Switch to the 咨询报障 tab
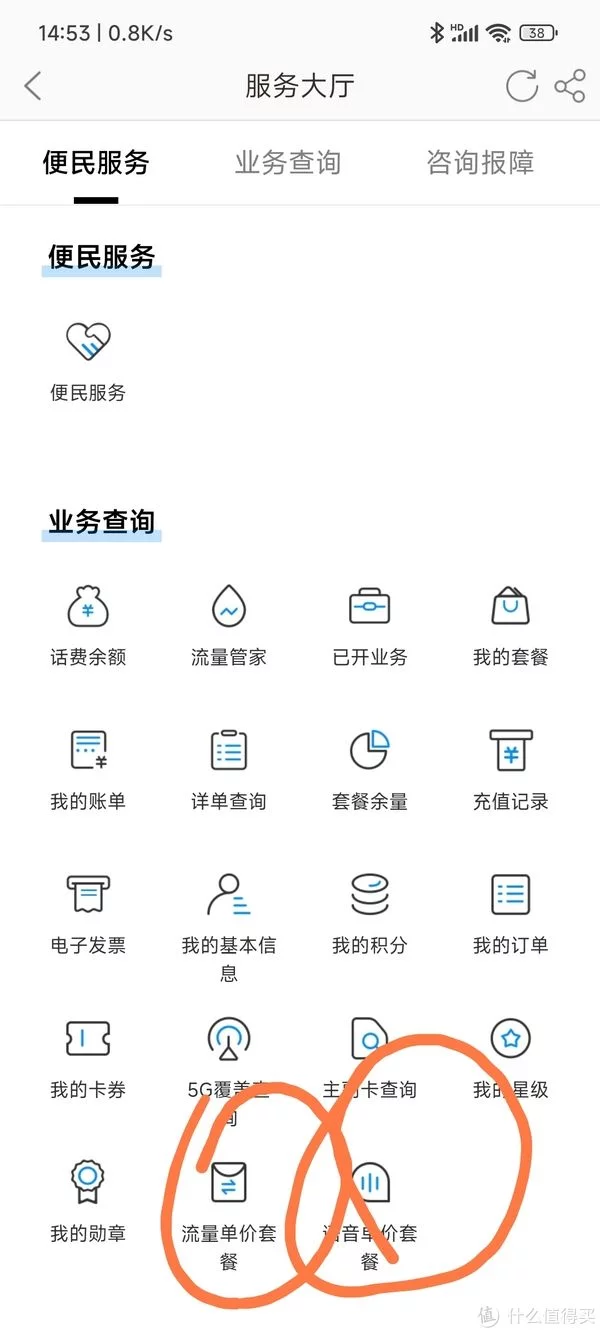Screen dimensions: 600x1333 point(481,163)
